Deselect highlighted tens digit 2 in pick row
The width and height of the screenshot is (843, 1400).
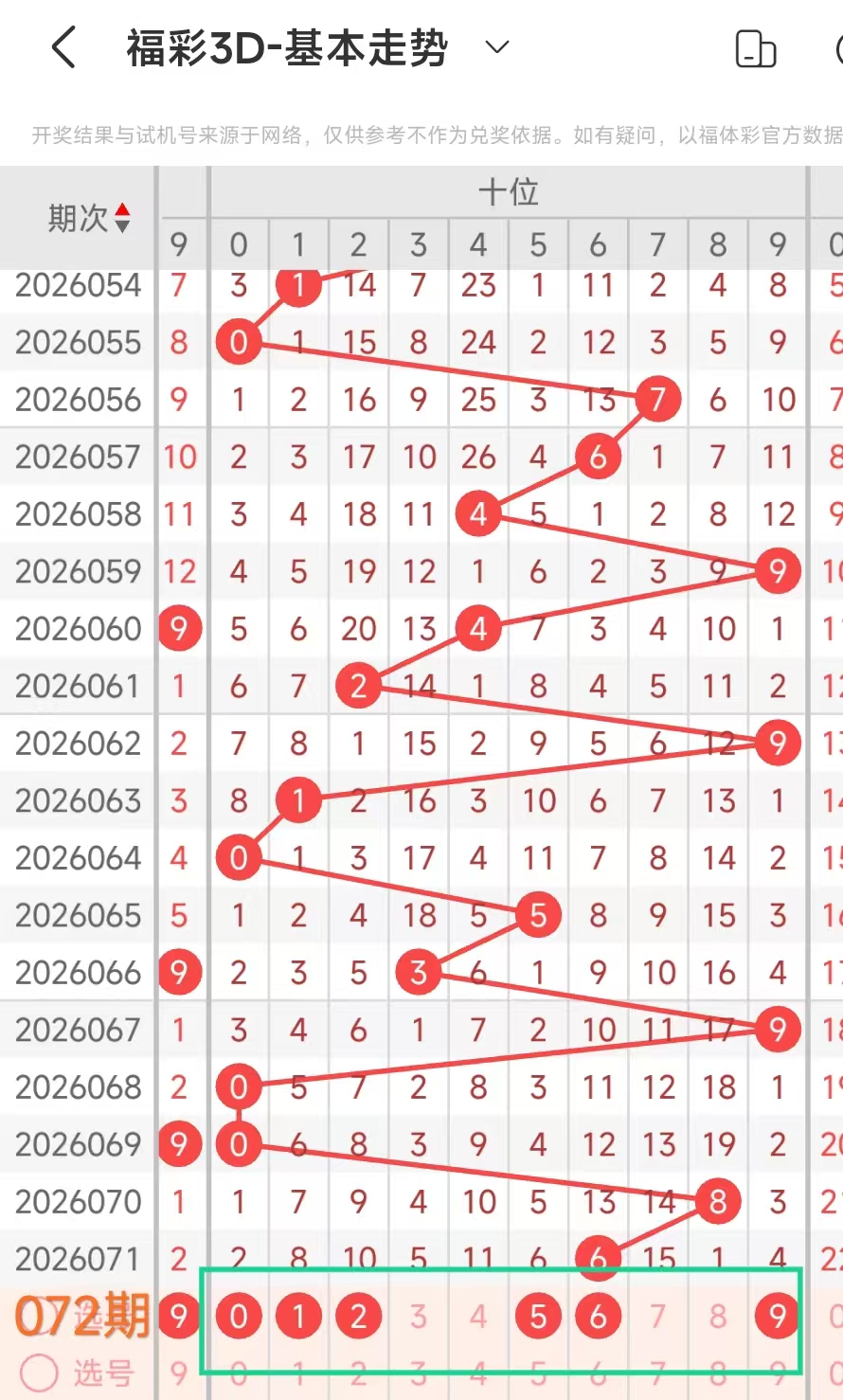358,1316
